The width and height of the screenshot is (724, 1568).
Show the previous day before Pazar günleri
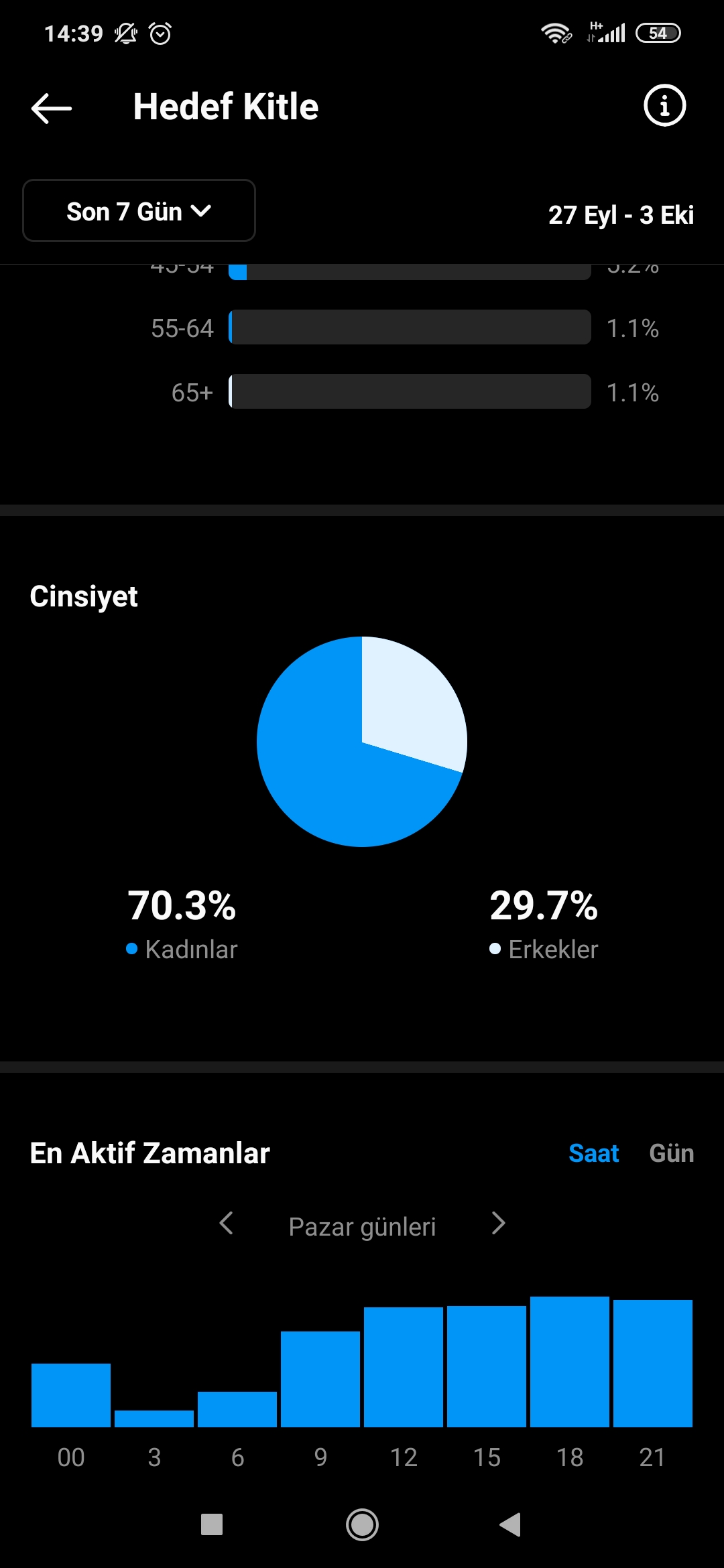227,1224
